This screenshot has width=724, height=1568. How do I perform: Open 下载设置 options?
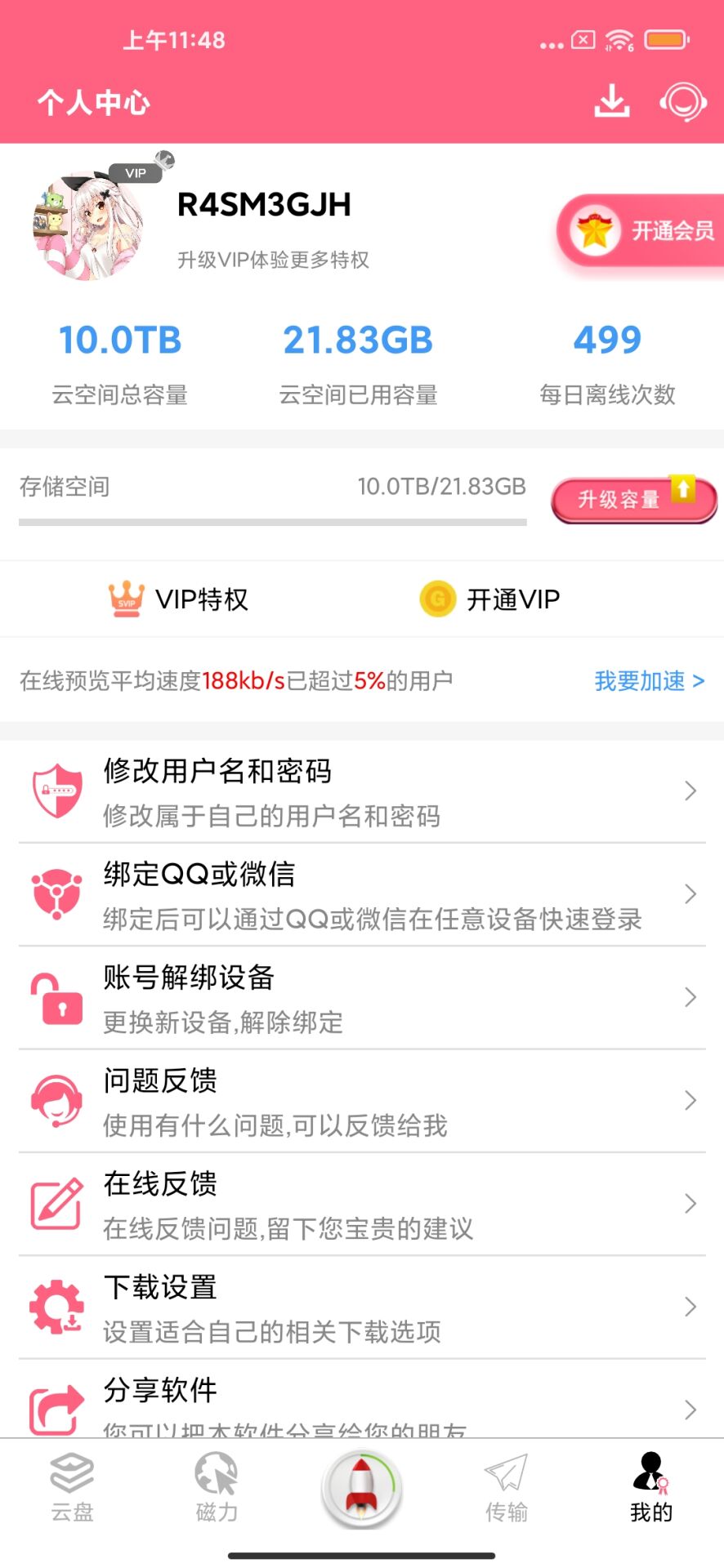362,1308
